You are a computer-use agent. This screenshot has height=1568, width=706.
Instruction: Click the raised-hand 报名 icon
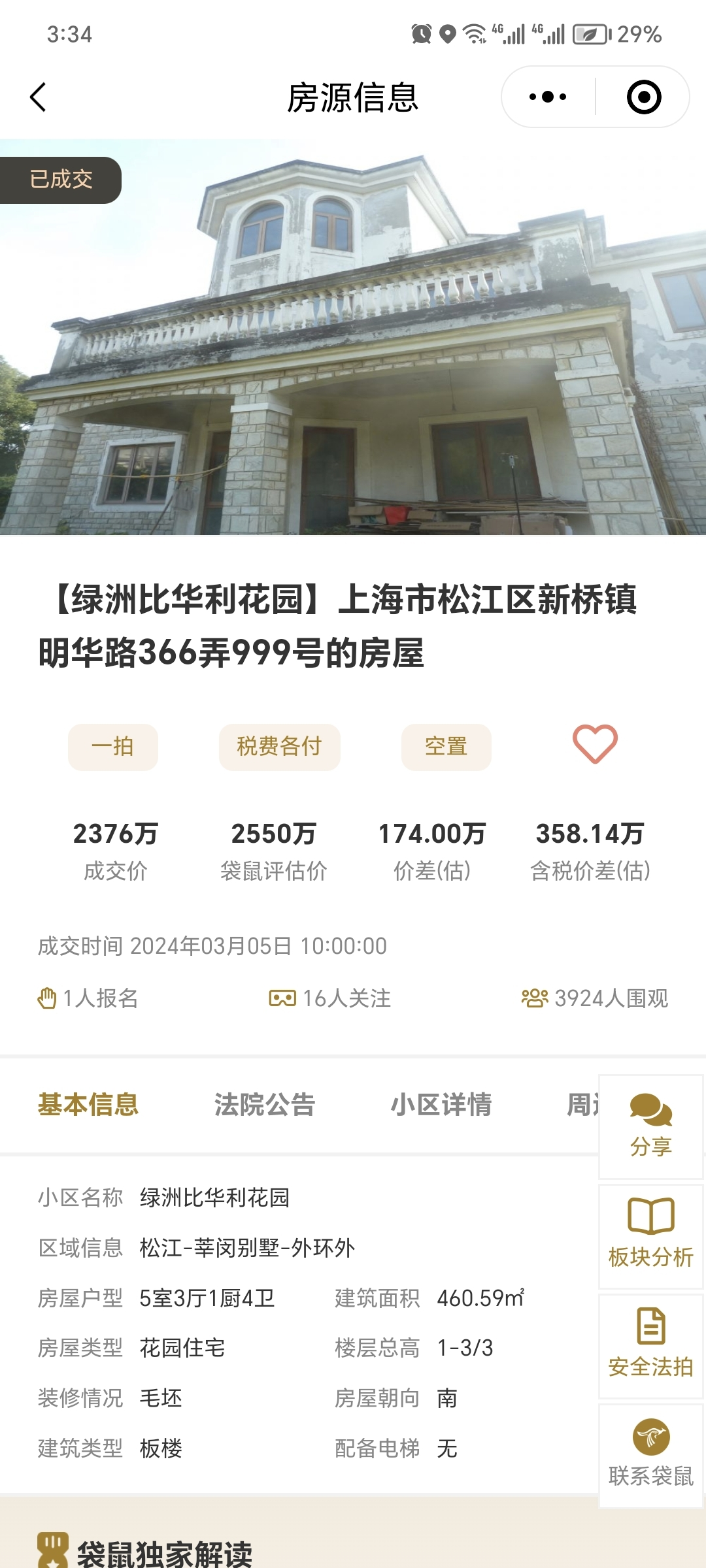48,998
